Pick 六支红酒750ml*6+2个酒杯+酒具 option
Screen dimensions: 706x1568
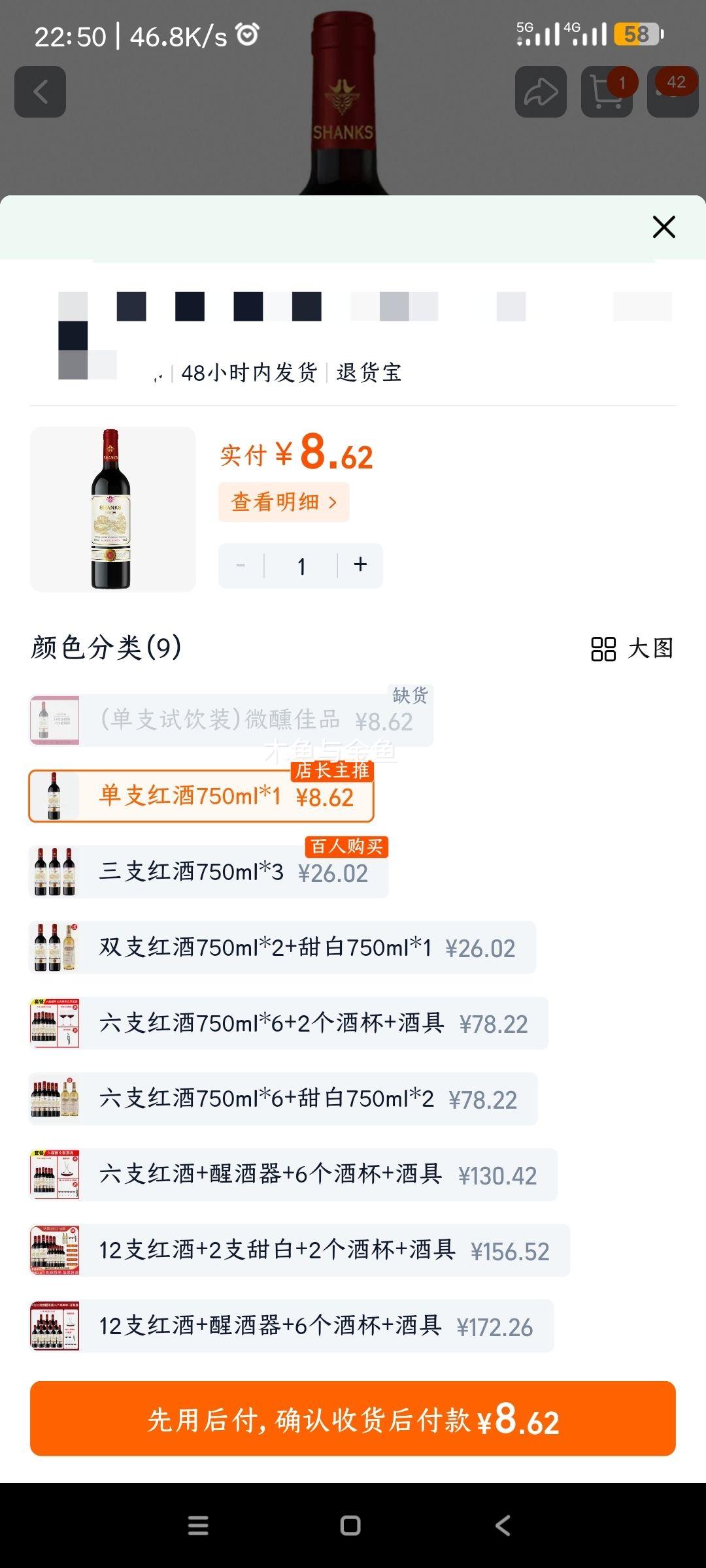coord(288,1024)
